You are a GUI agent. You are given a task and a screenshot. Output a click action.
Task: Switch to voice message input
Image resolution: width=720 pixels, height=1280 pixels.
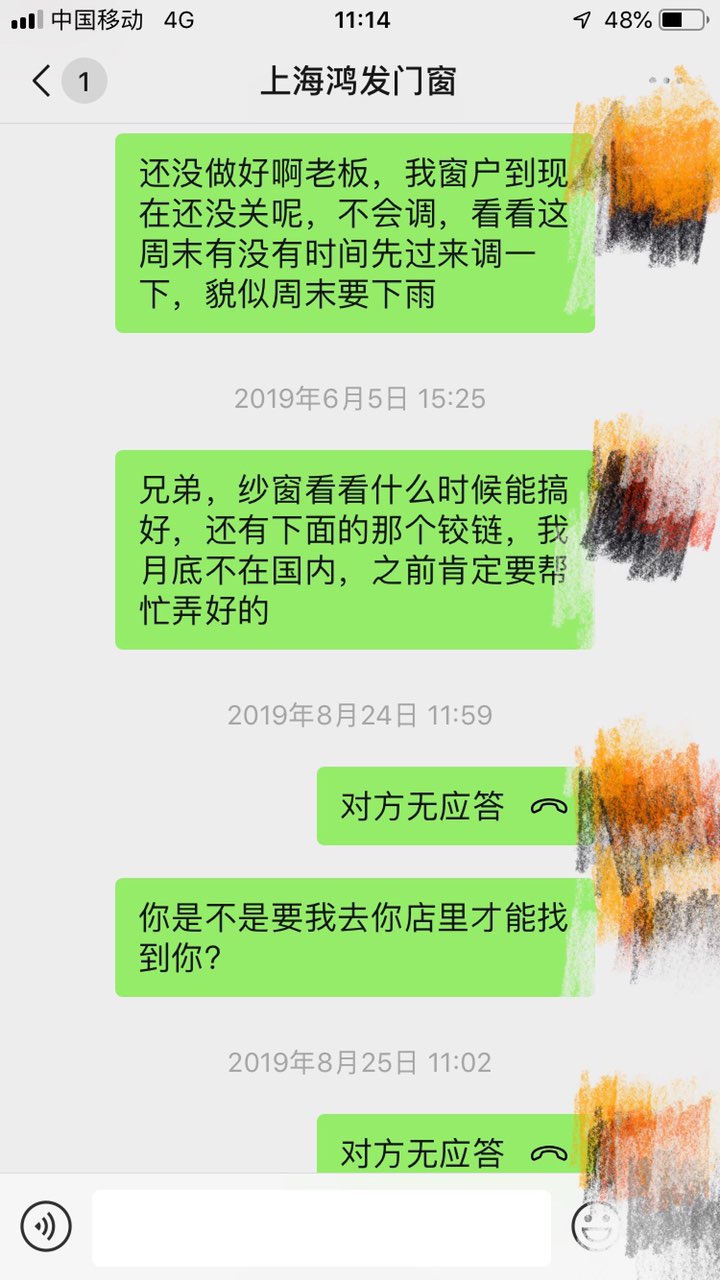[x=46, y=1226]
